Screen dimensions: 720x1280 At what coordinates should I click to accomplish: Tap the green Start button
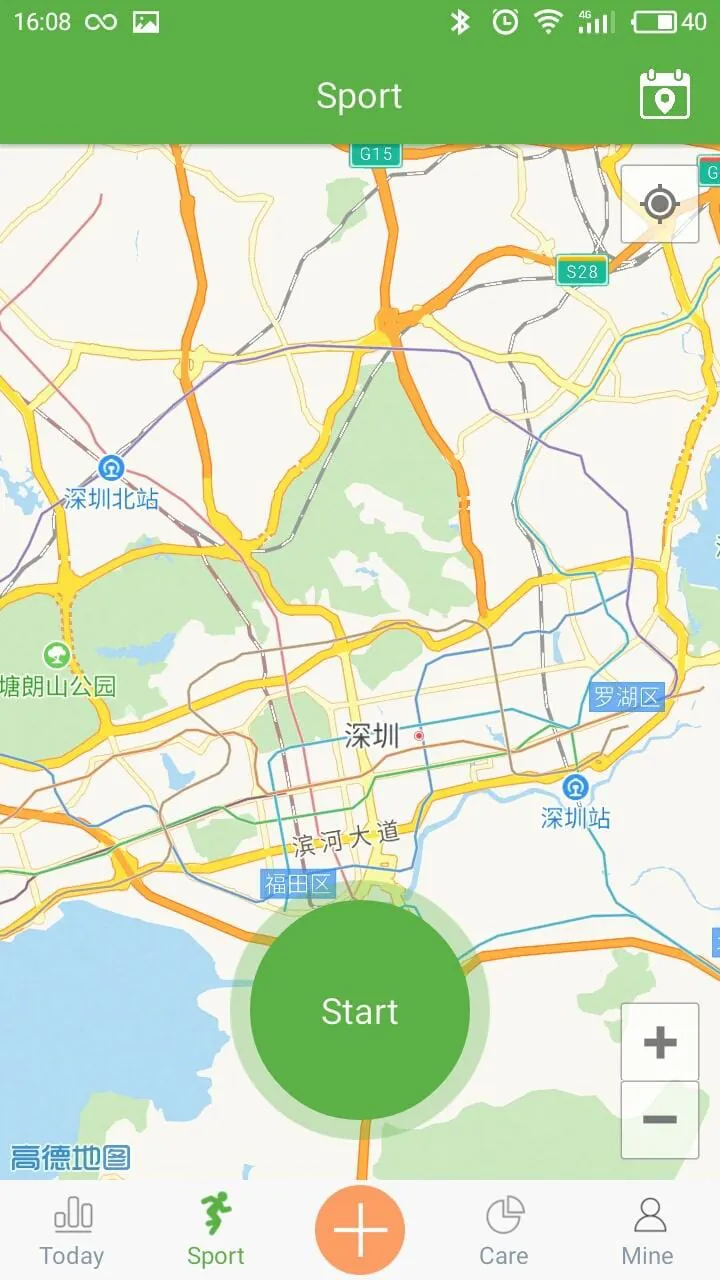coord(360,1010)
